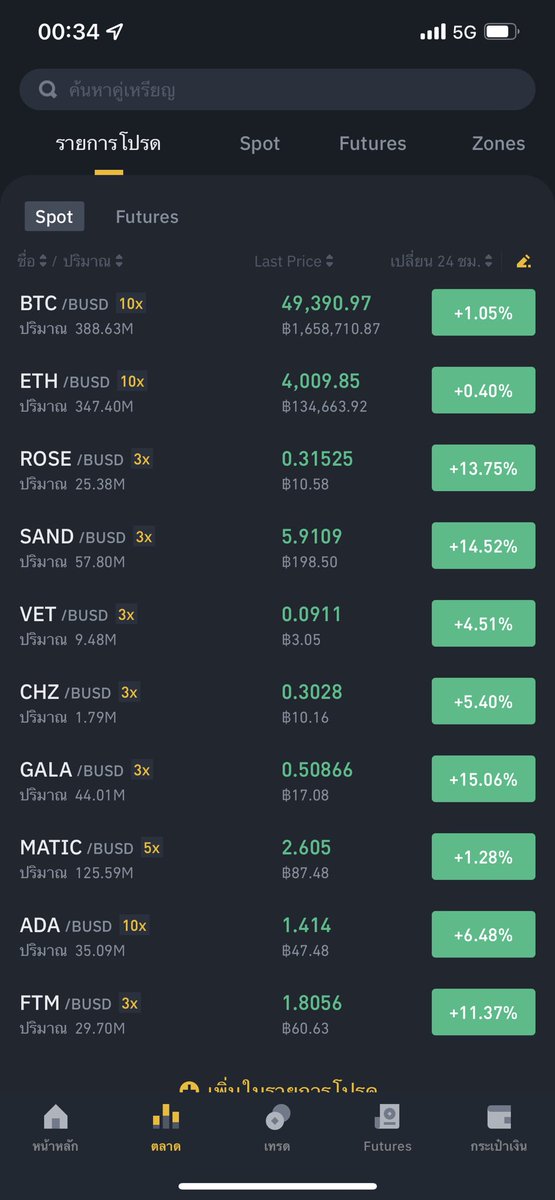Open the BTC/BUSD pair

[x=277, y=313]
